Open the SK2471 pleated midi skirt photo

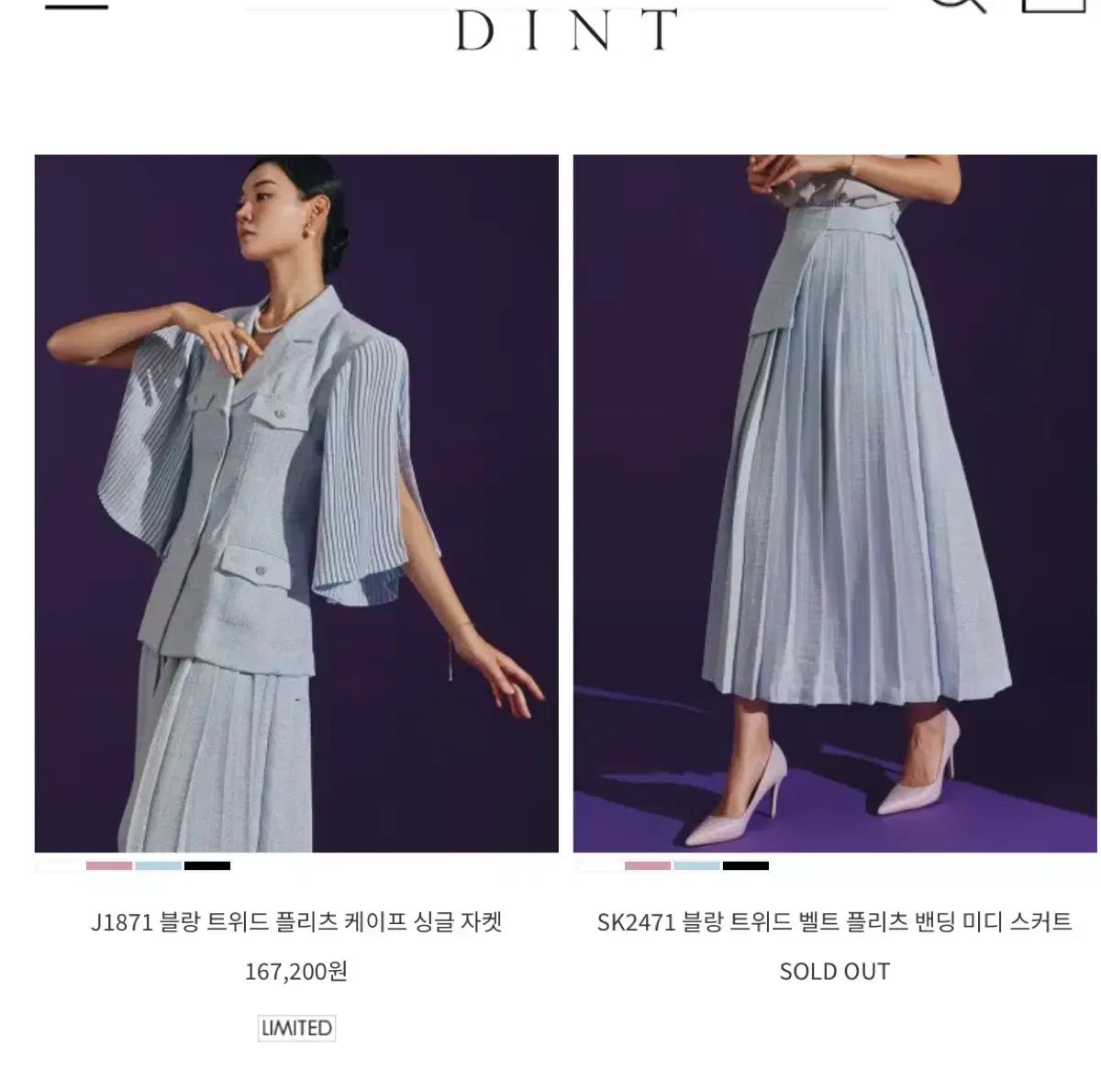[x=834, y=503]
